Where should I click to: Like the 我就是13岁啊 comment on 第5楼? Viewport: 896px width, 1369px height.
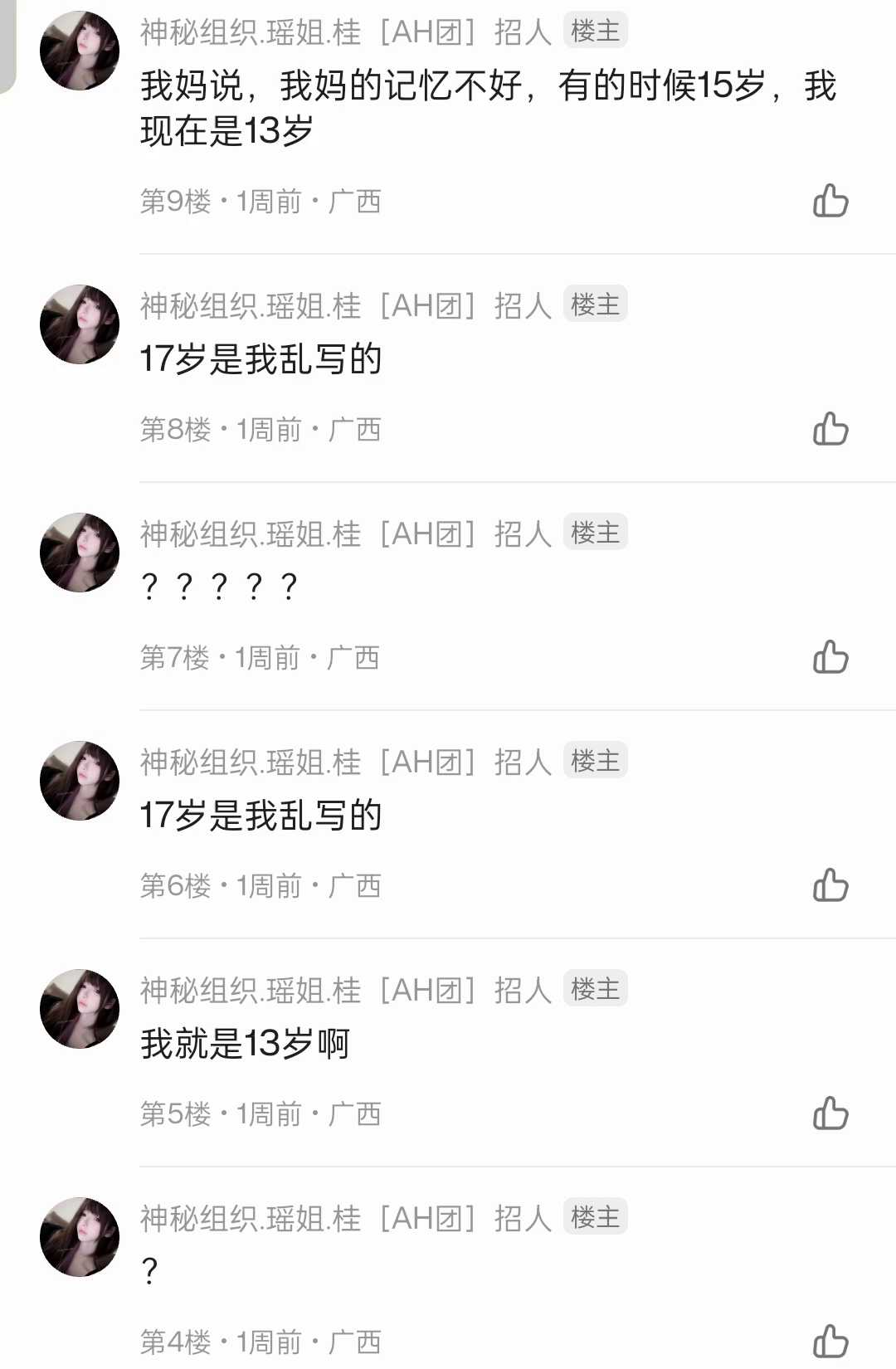click(830, 1113)
